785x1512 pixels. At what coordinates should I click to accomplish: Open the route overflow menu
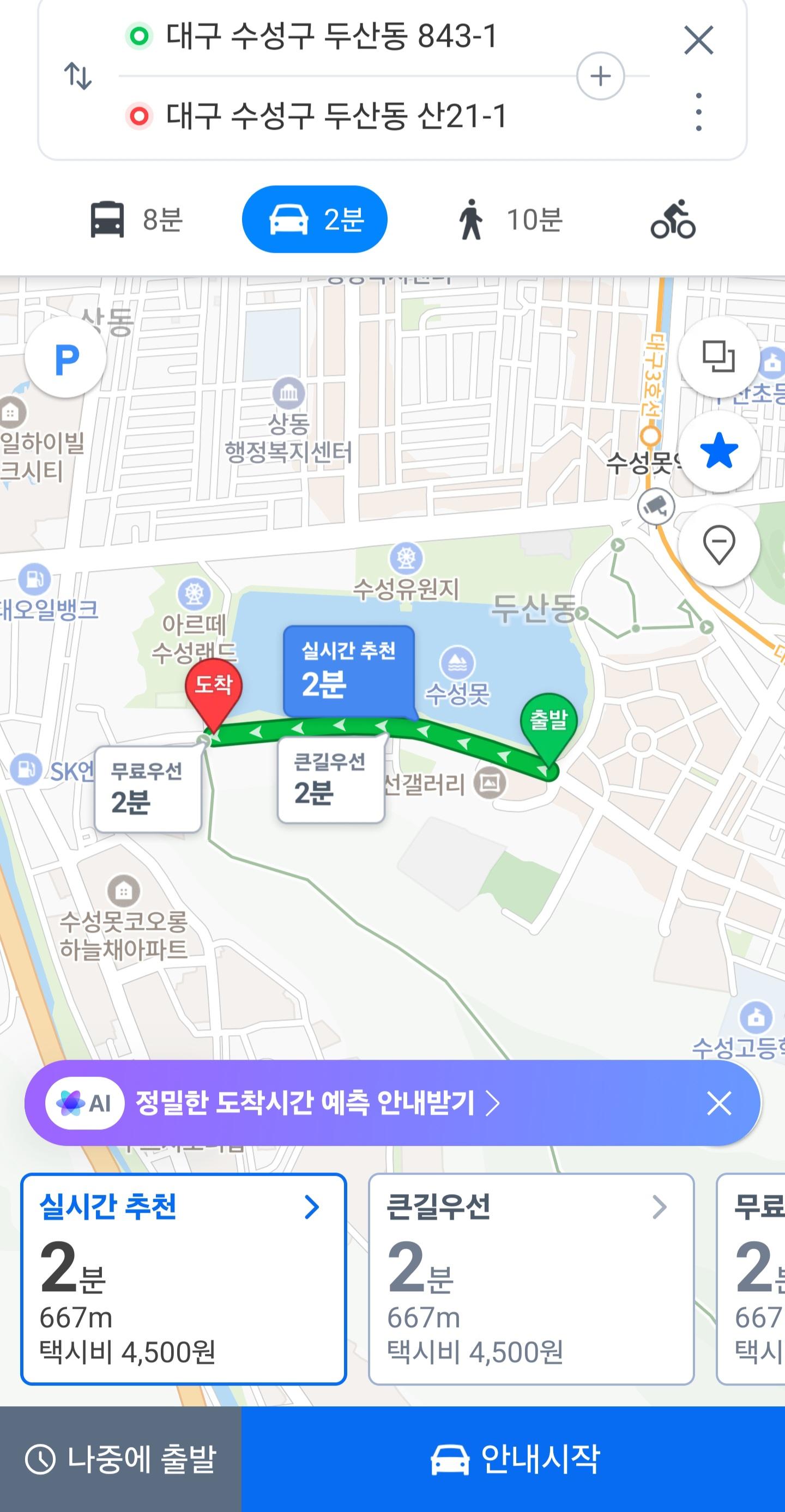pyautogui.click(x=698, y=112)
